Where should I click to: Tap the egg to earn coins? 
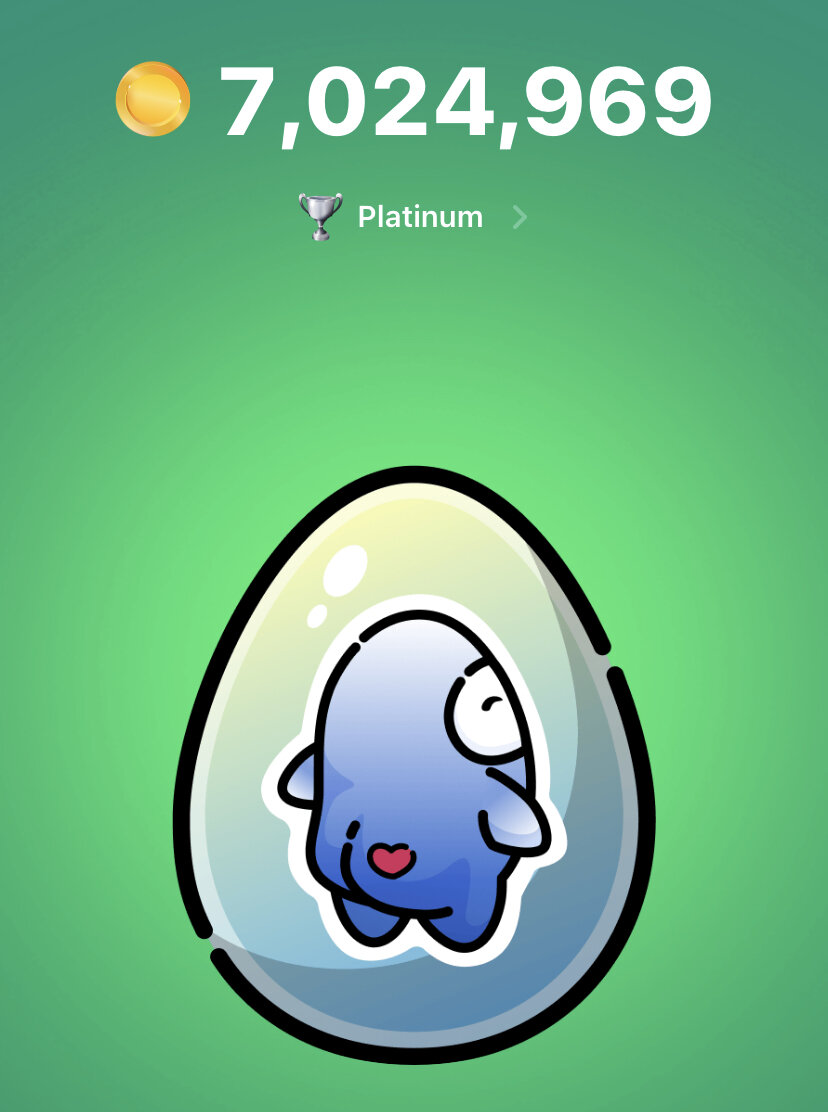pos(414,770)
